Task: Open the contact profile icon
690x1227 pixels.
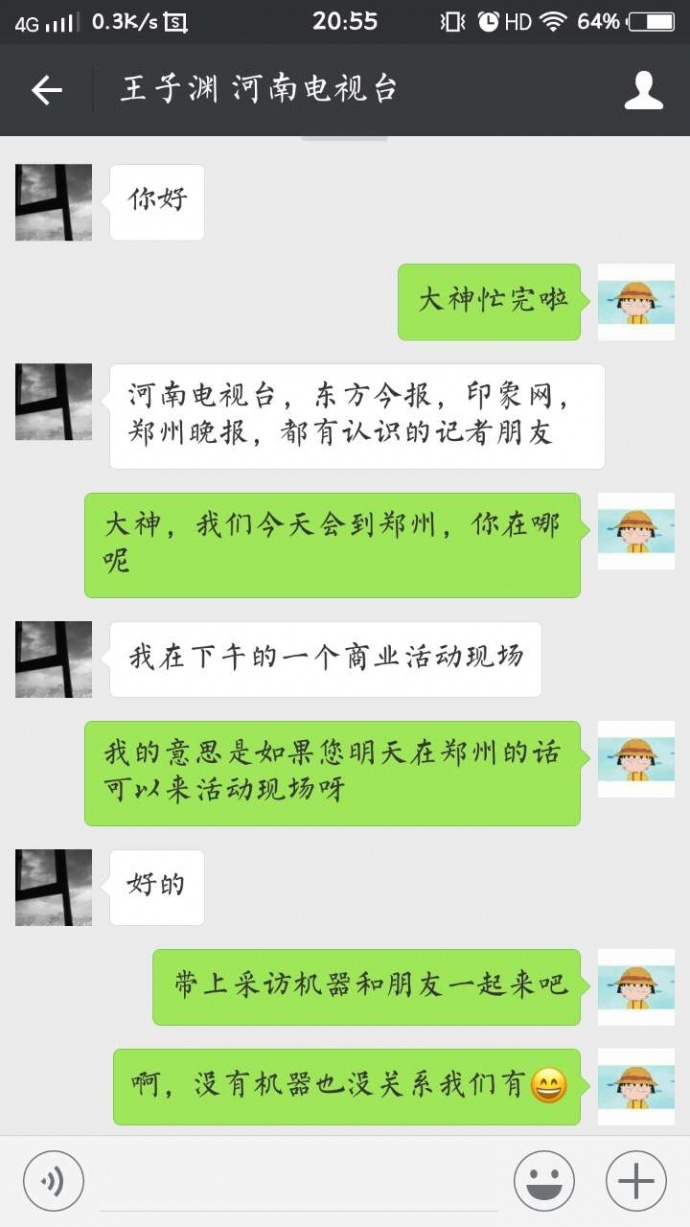Action: pyautogui.click(x=643, y=91)
